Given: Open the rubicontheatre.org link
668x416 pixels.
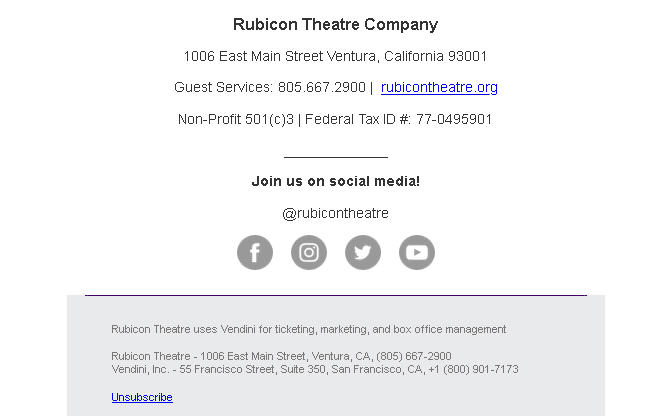Looking at the screenshot, I should (x=439, y=88).
